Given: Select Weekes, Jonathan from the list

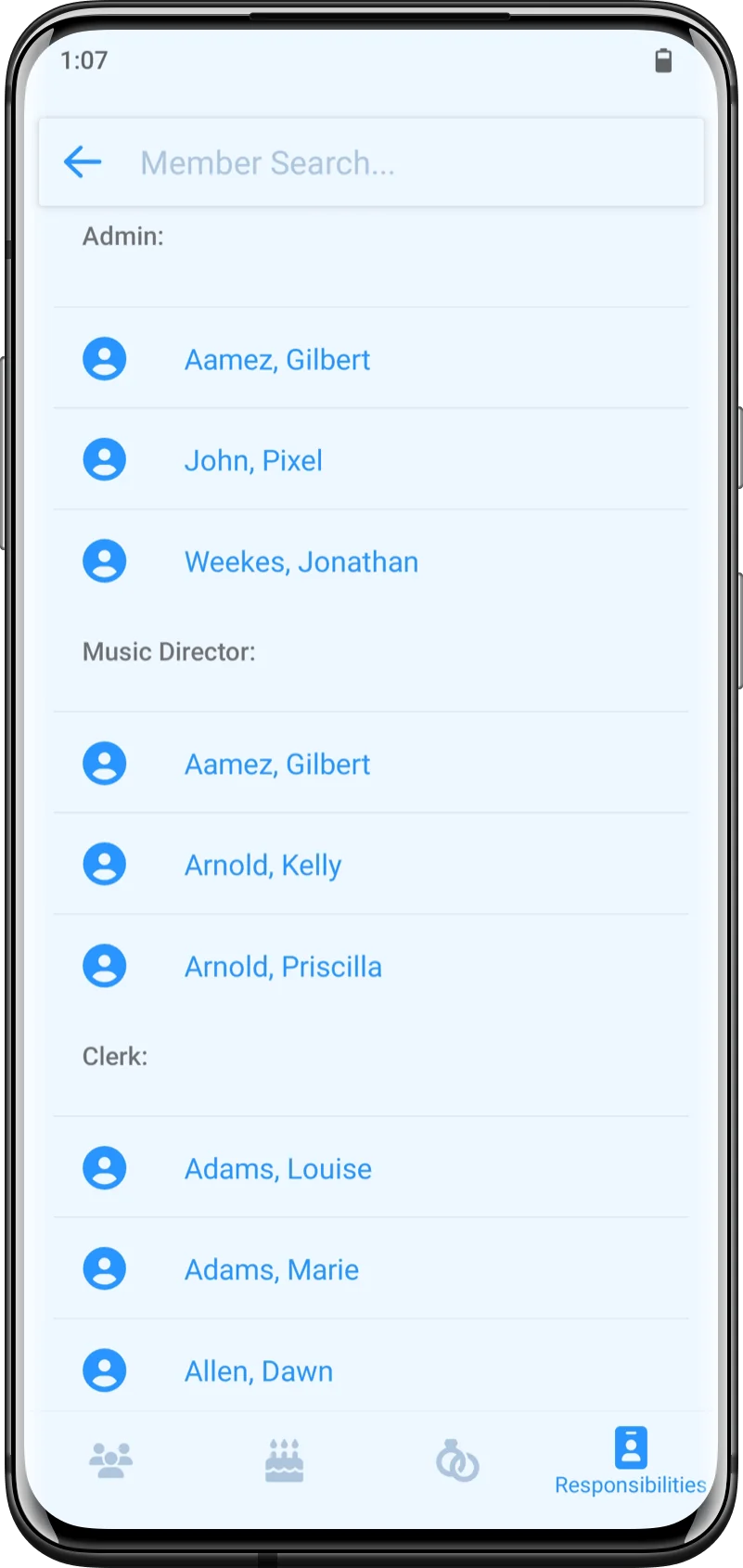Looking at the screenshot, I should 301,561.
